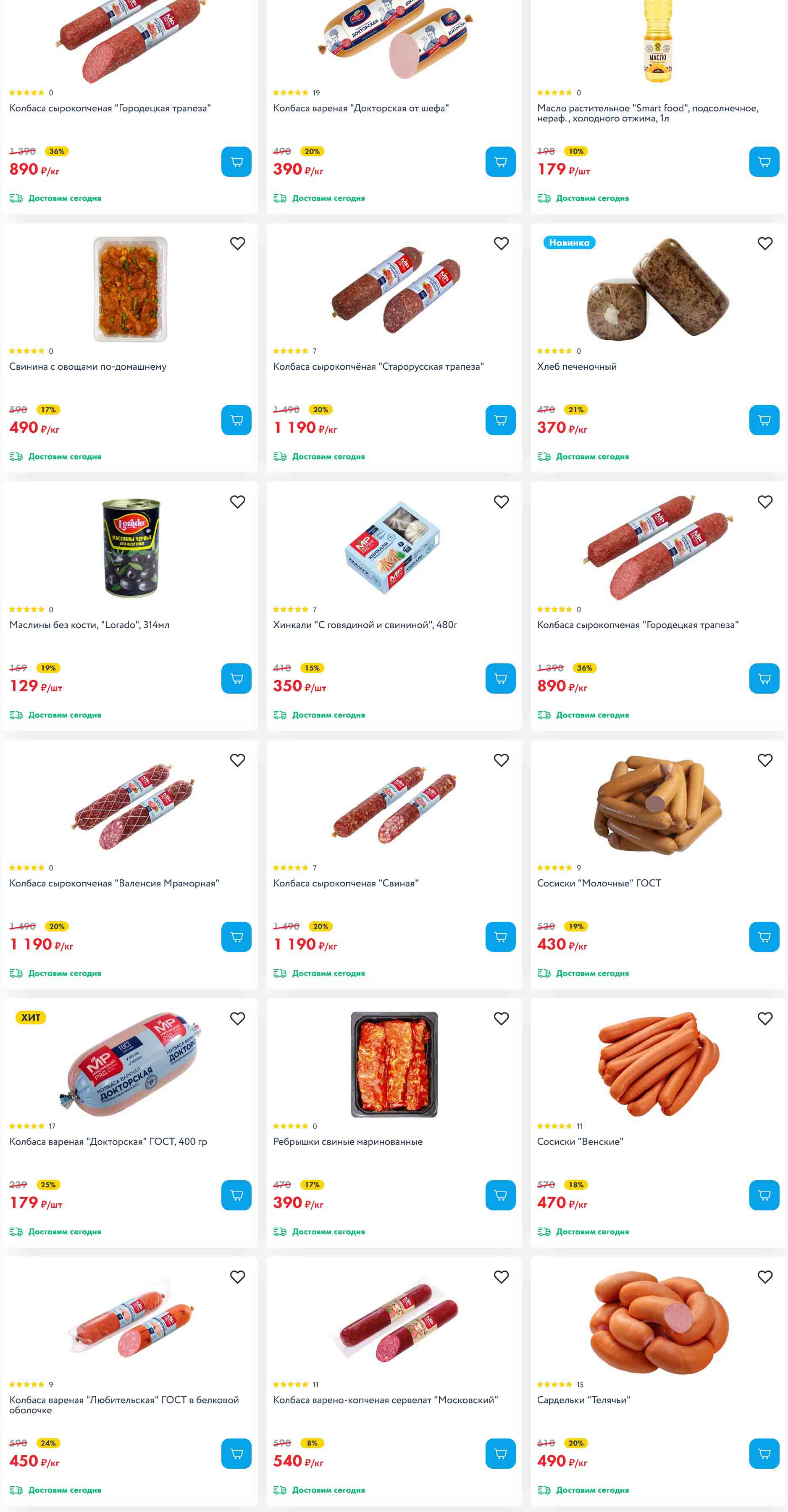This screenshot has height=1512, width=788.
Task: Open Маслины без кости Lorado product
Action: tap(89, 625)
